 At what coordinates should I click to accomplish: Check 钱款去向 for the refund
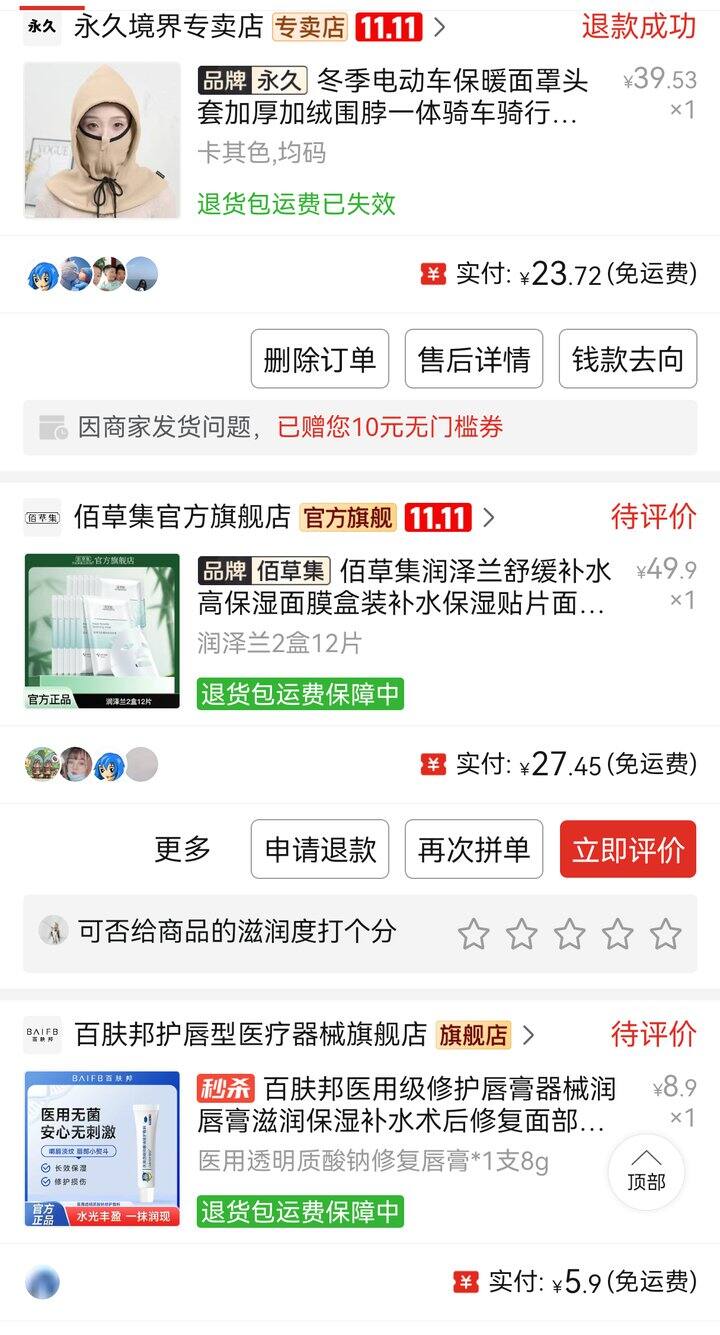[627, 359]
